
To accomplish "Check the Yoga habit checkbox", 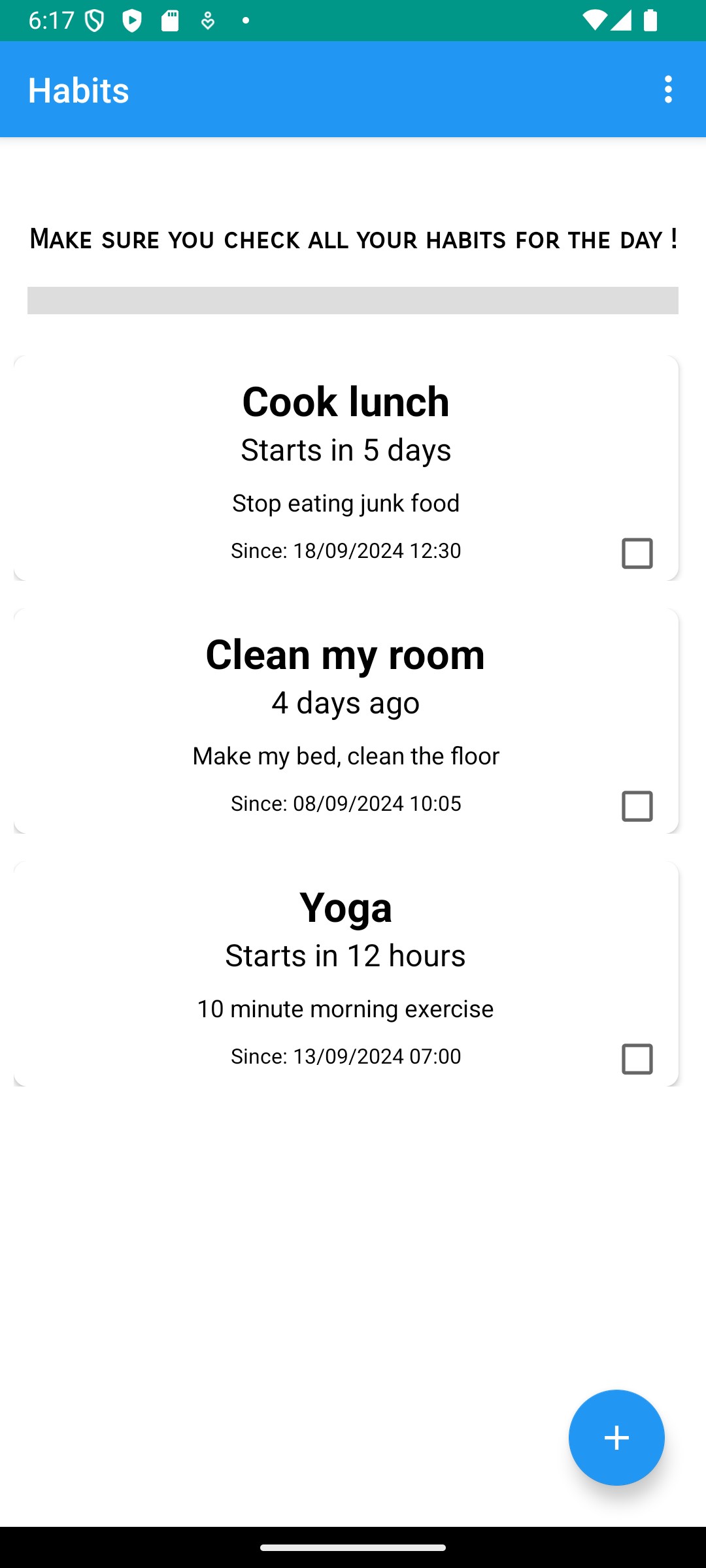I will coord(636,1058).
